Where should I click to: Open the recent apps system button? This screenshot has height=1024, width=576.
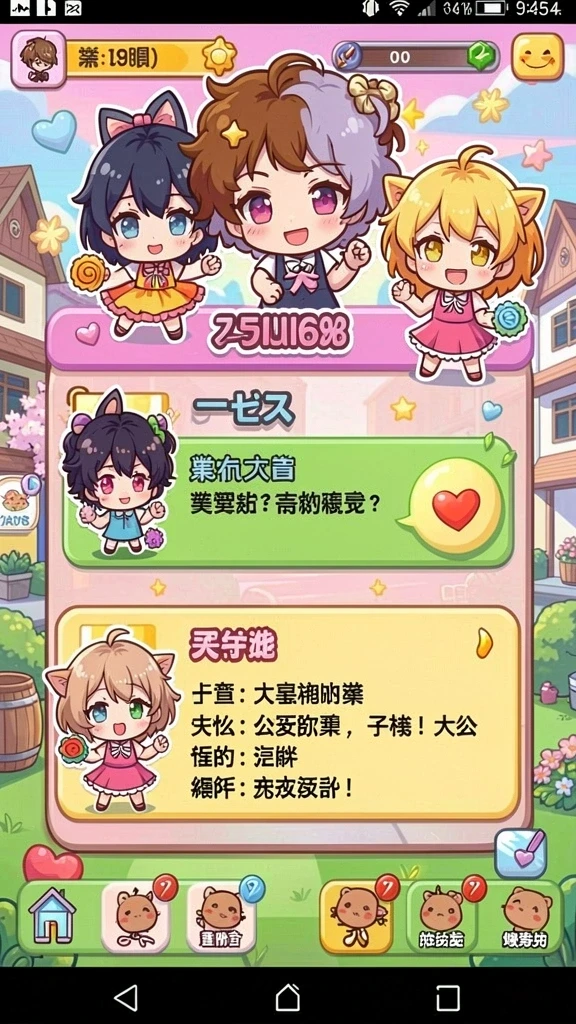[448, 998]
